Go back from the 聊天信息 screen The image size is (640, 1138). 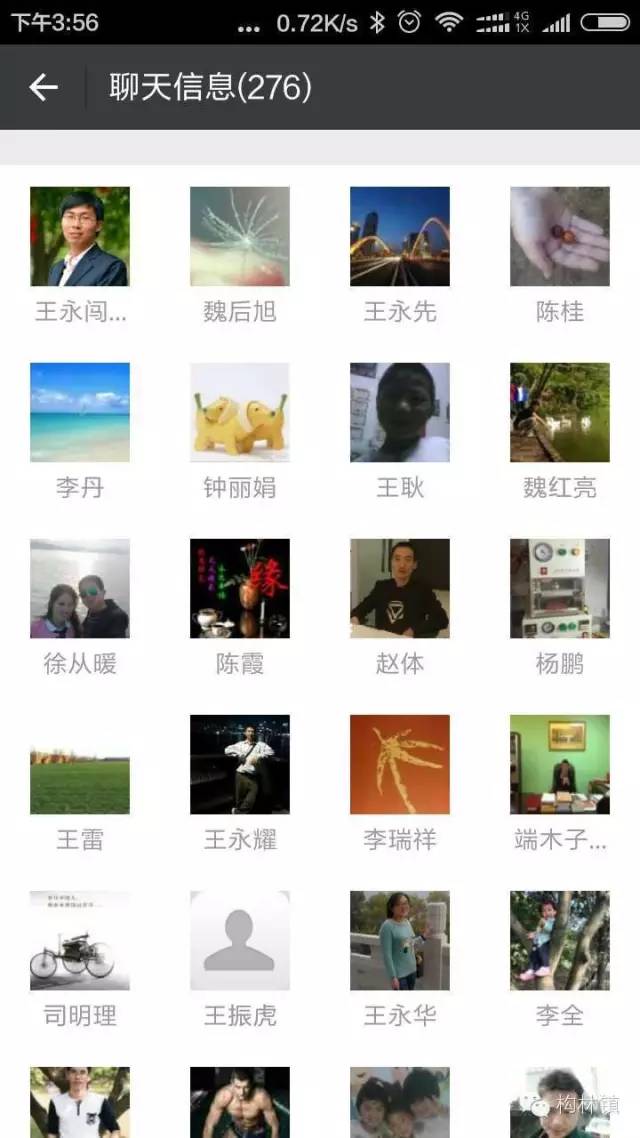[x=44, y=88]
